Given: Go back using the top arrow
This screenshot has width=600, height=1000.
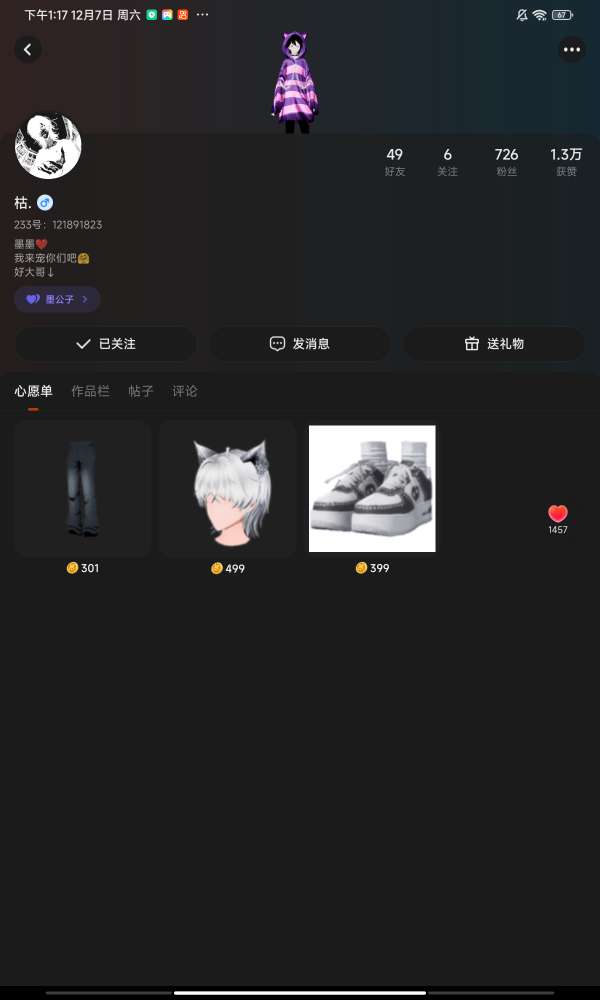Looking at the screenshot, I should point(28,49).
